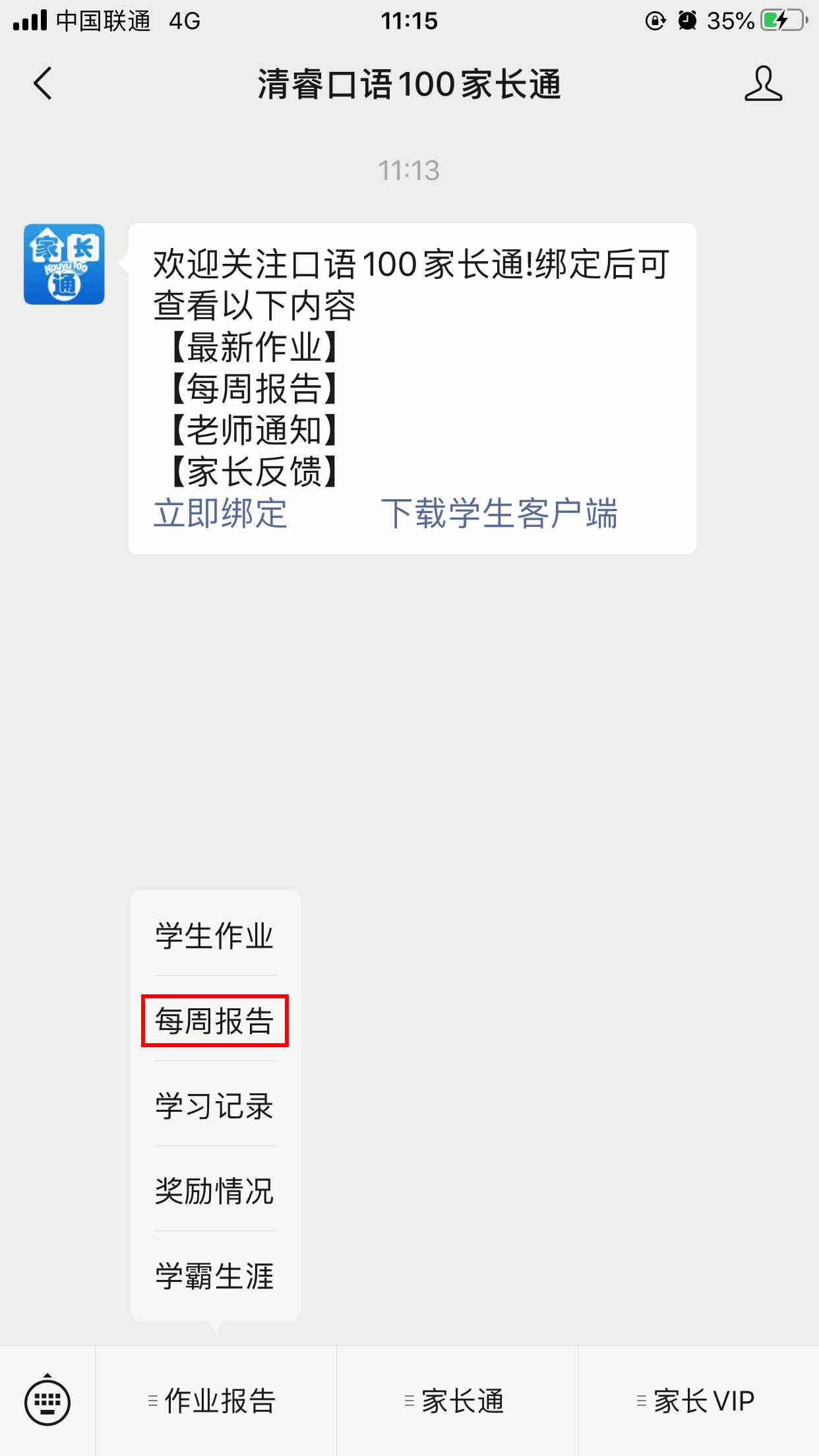Screen dimensions: 819x1456
Task: Go back using the top-left arrow
Action: pyautogui.click(x=43, y=84)
